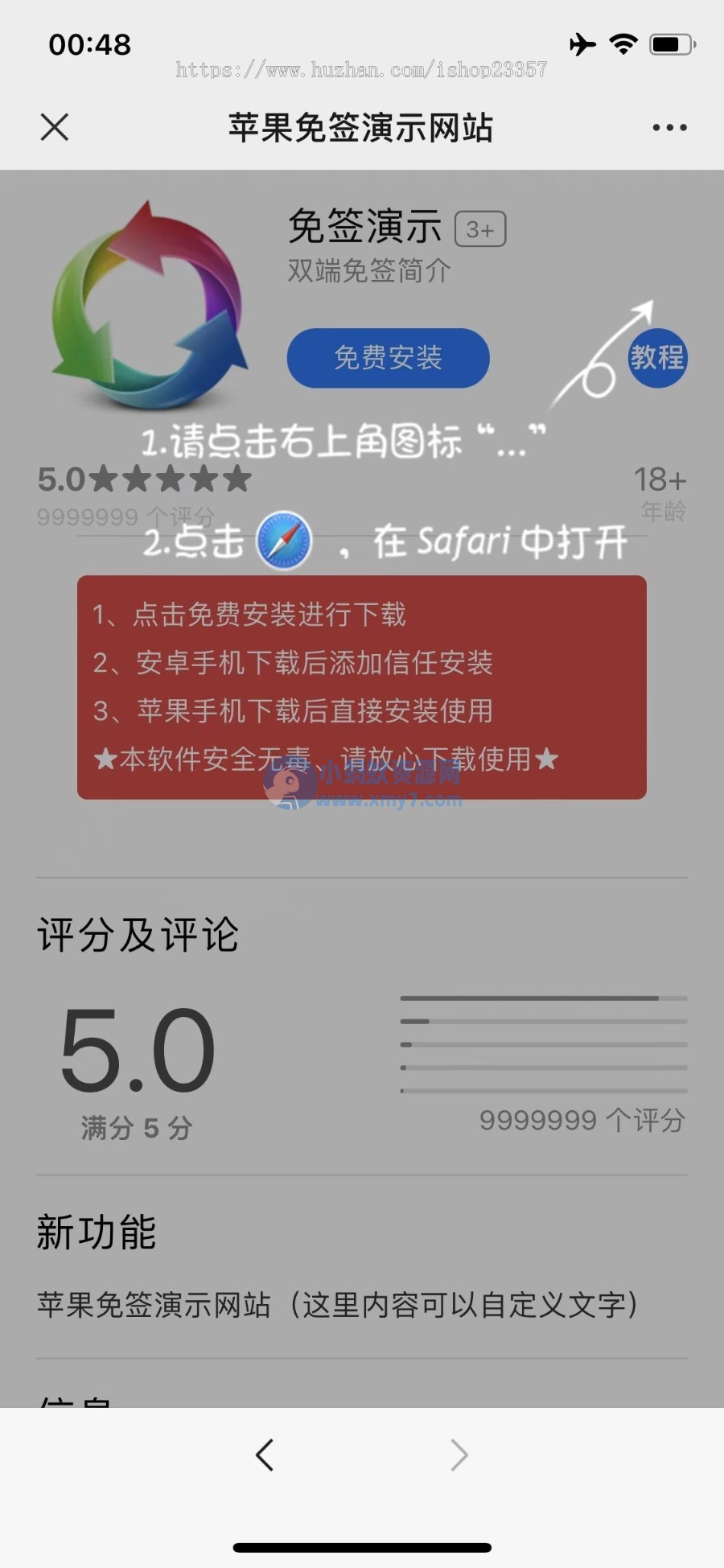The height and width of the screenshot is (1568, 724).
Task: Open the three-dot overflow menu
Action: point(669,127)
